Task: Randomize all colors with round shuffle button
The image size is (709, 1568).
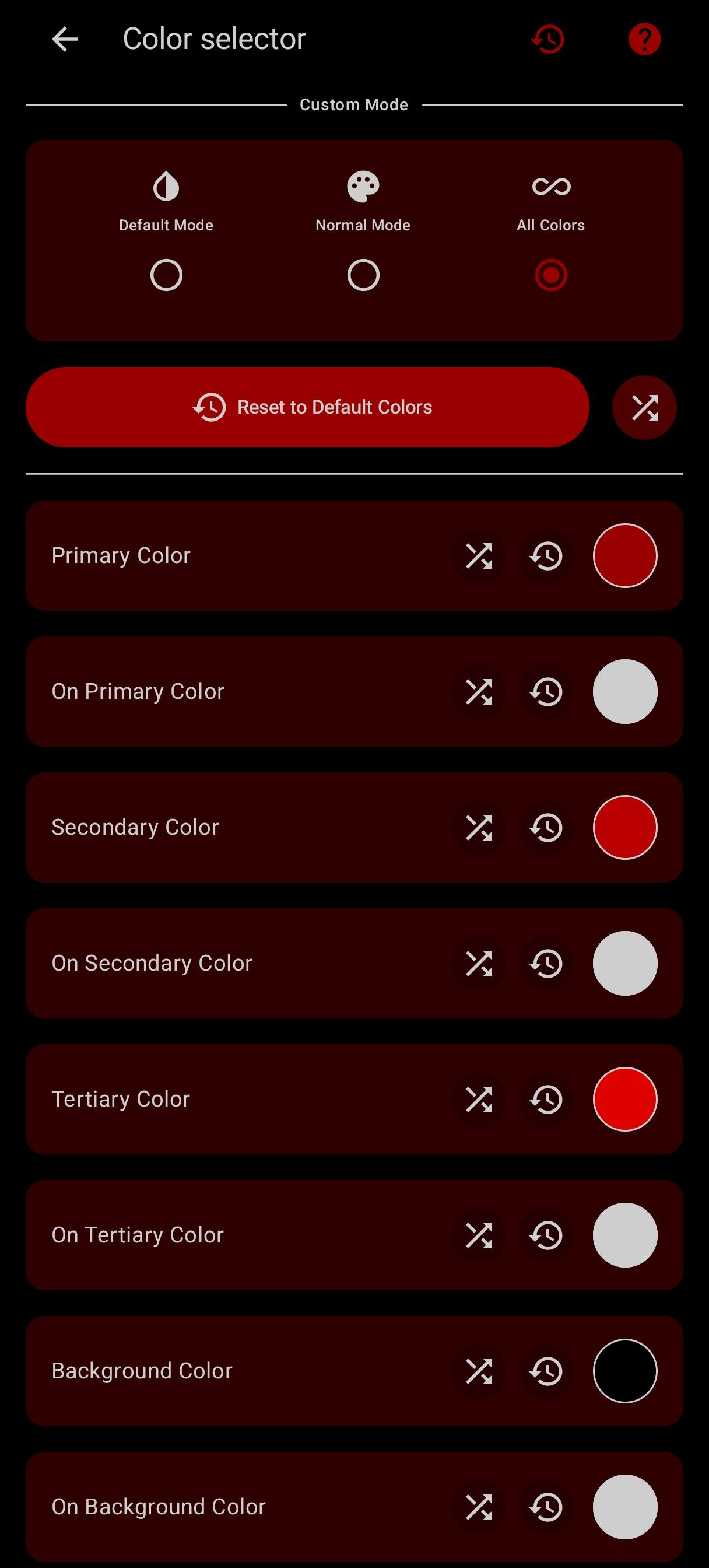Action: (x=644, y=407)
